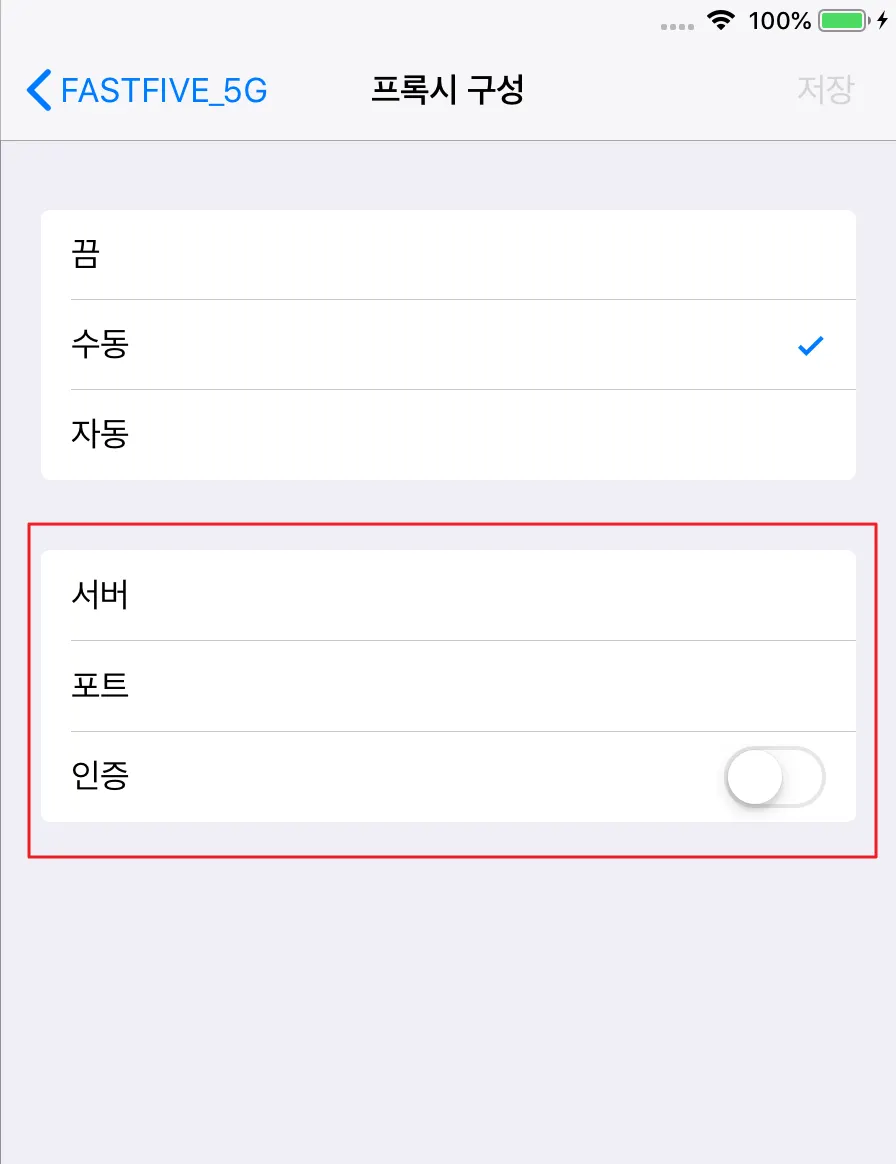Select the 수동 (manual) proxy option
896x1164 pixels.
[x=448, y=345]
